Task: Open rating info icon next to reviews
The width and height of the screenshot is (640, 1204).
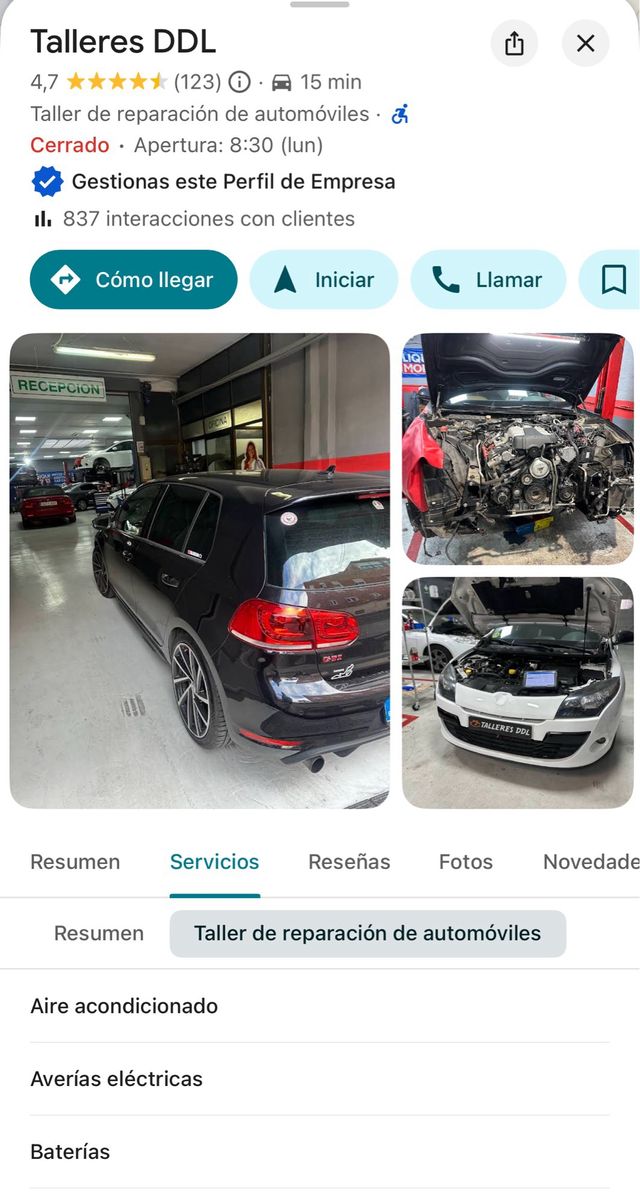Action: (239, 82)
